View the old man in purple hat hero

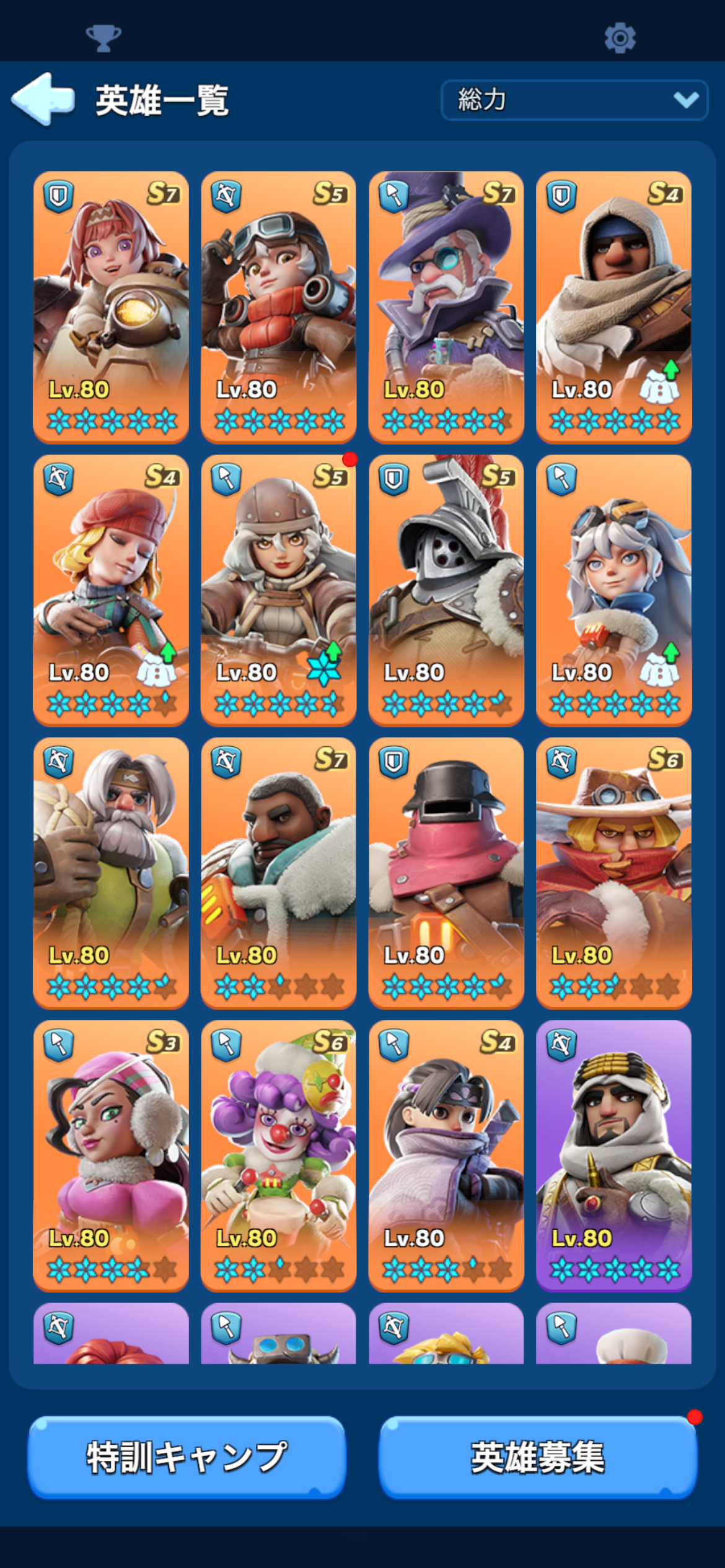[446, 307]
